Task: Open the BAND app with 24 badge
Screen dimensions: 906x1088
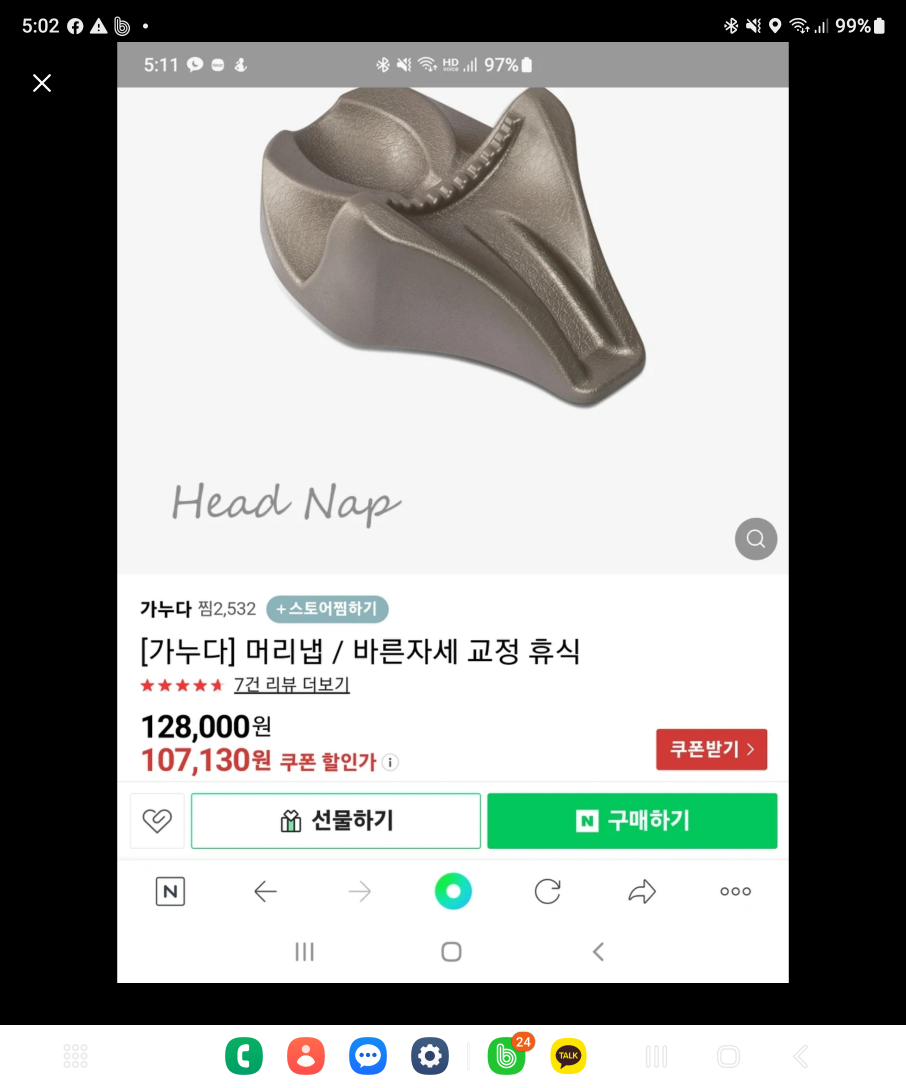Action: tap(507, 1056)
